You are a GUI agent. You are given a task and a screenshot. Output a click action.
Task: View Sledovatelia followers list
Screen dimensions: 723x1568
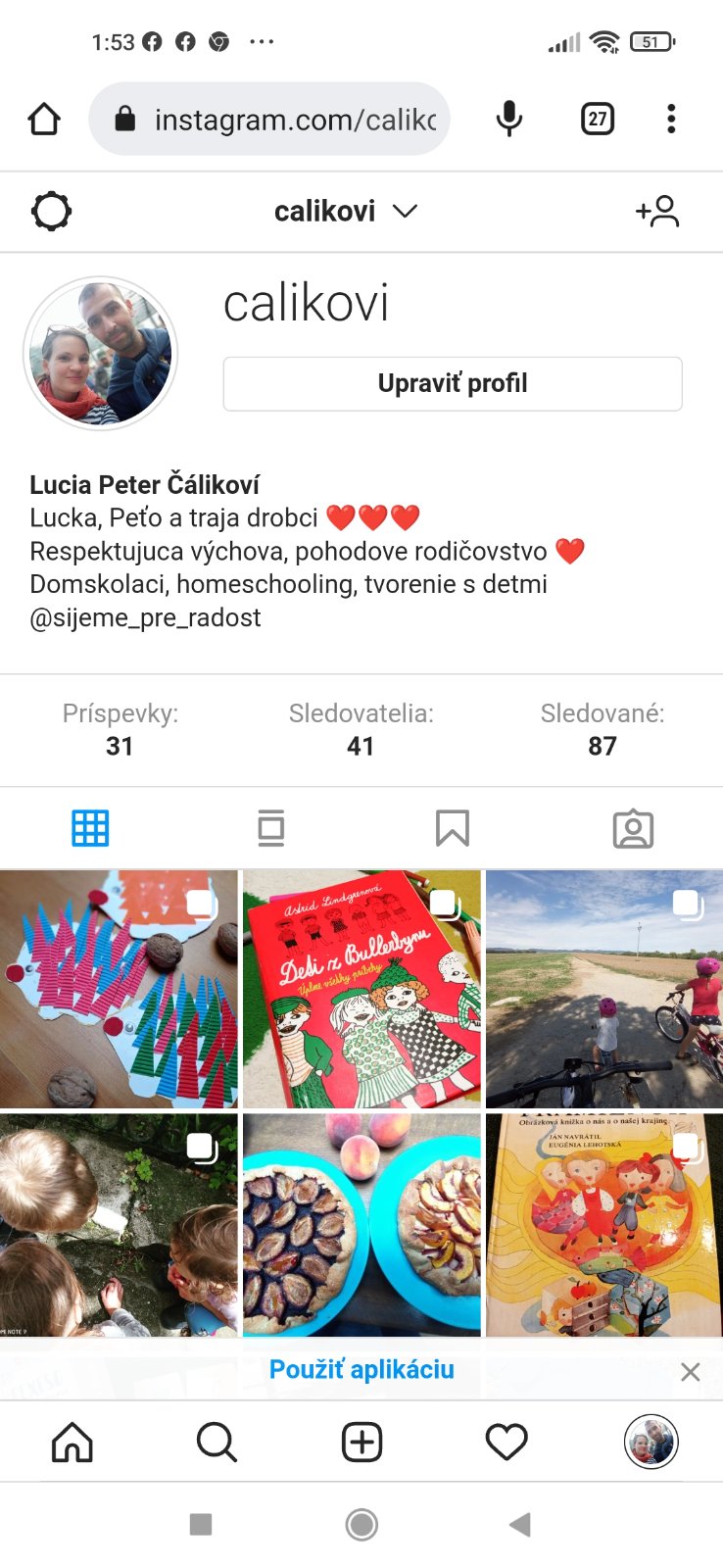coord(361,729)
